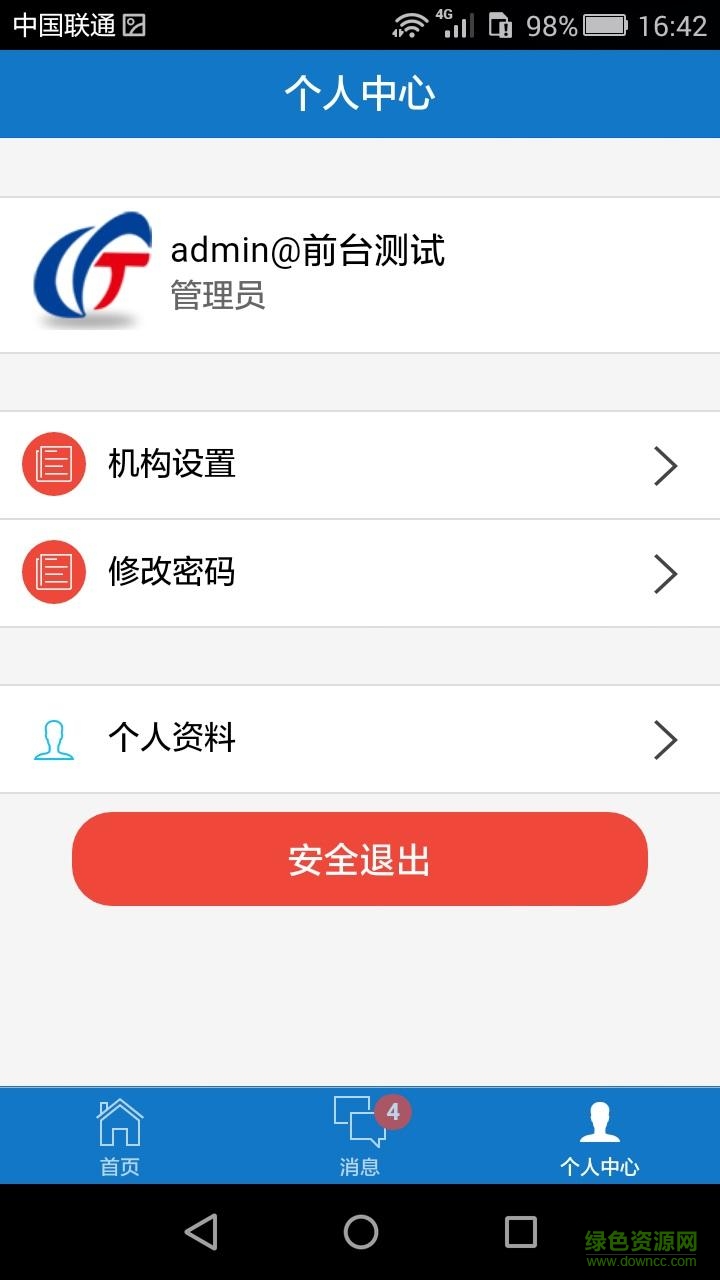Expand 修改密码 using its right chevron
This screenshot has width=720, height=1280.
click(664, 572)
